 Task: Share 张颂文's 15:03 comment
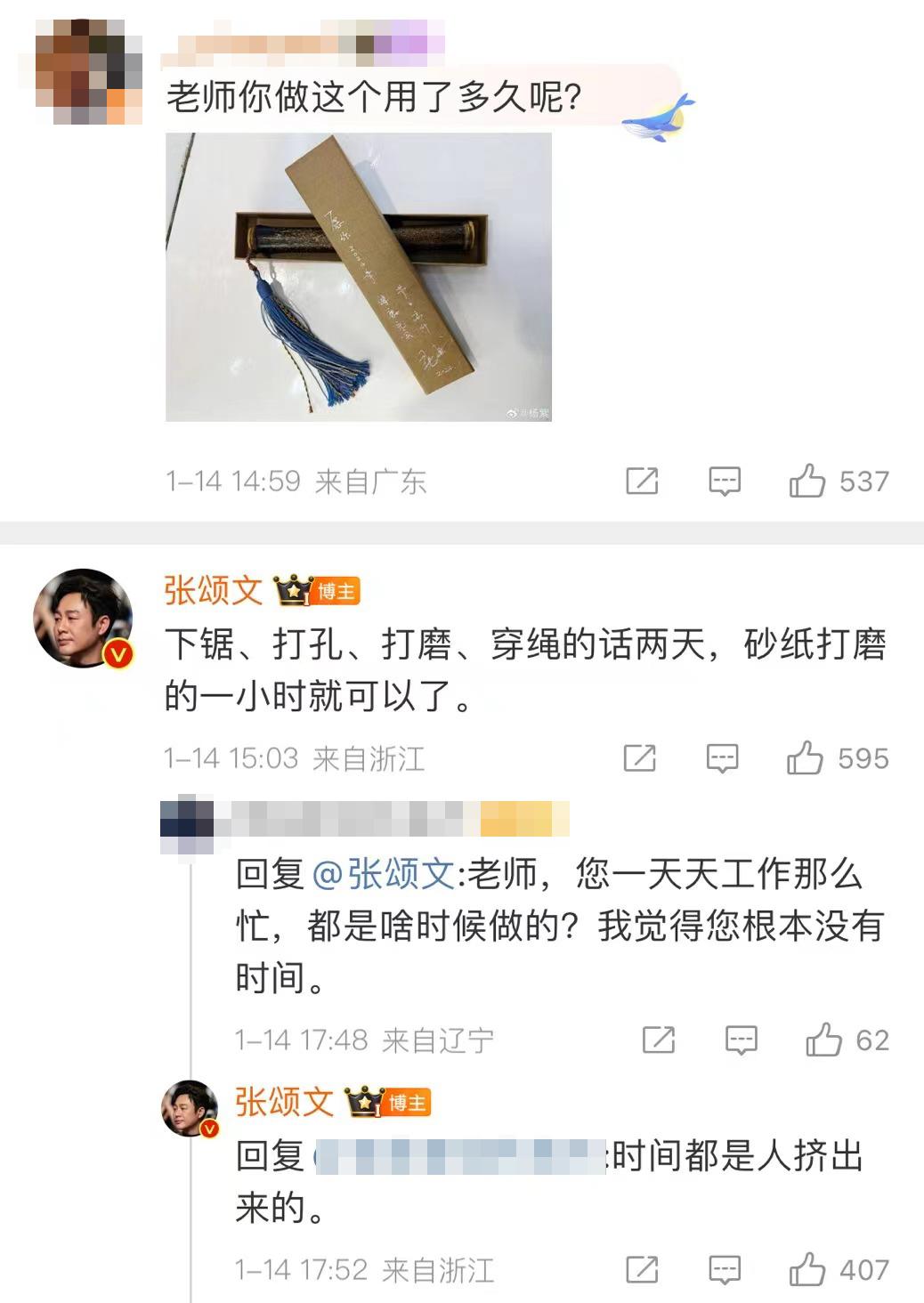tap(640, 758)
